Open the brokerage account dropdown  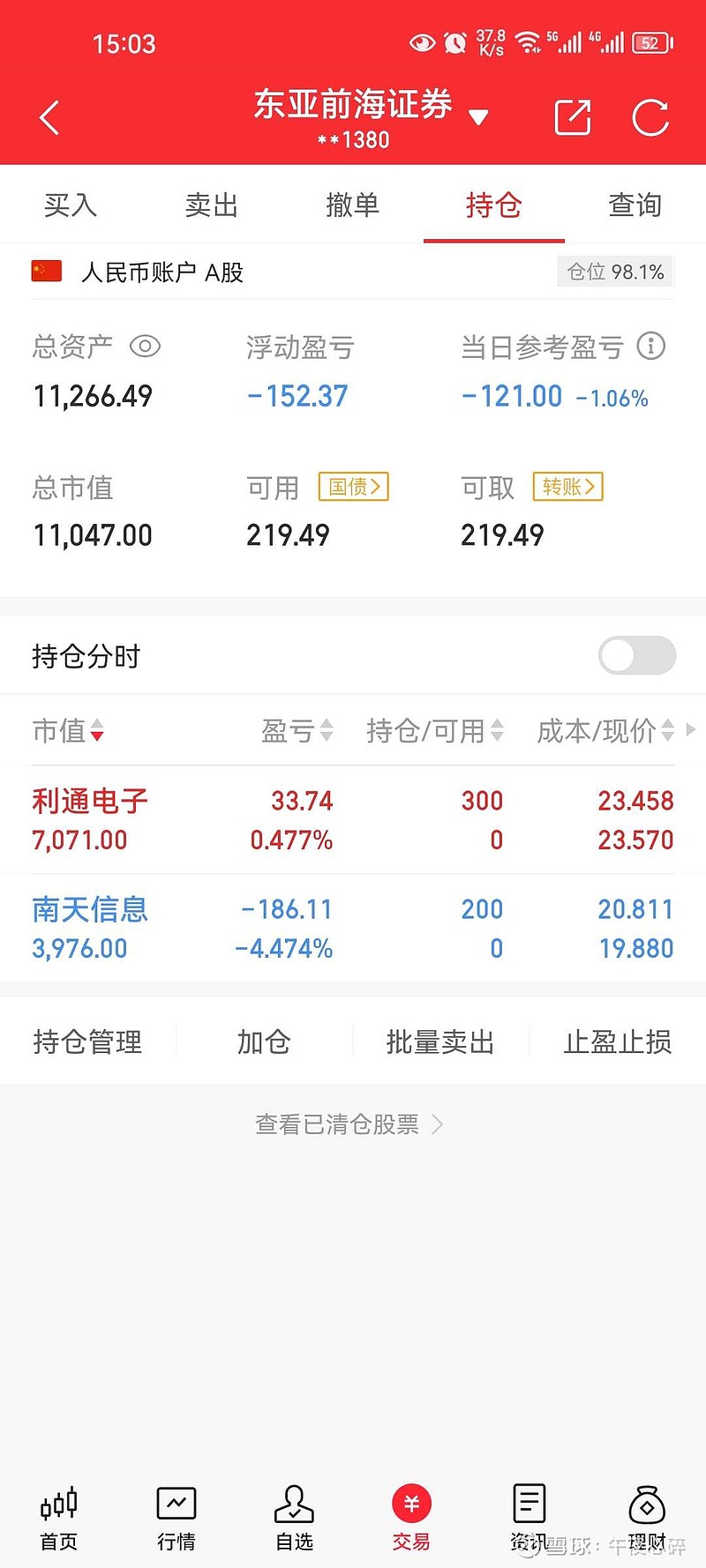point(478,117)
